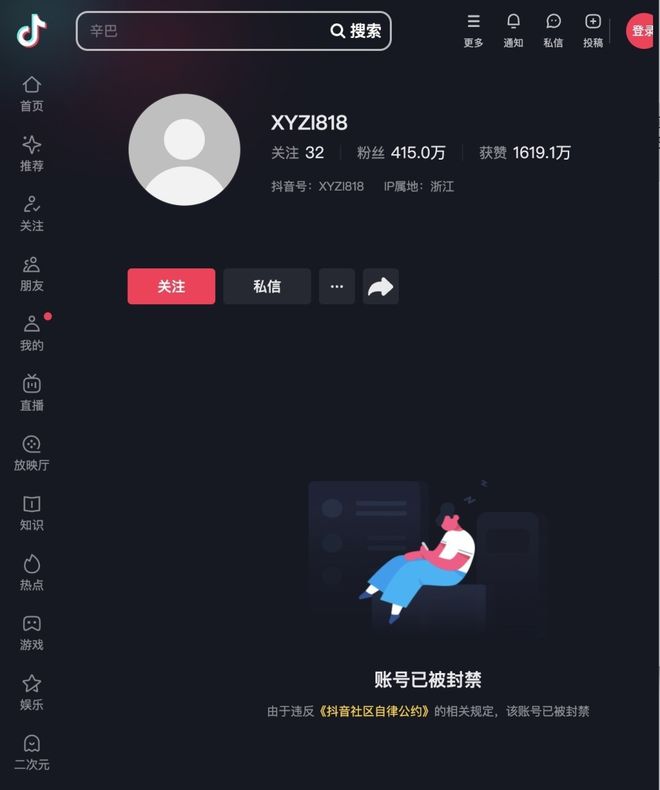The width and height of the screenshot is (660, 790).
Task: Follow XYZI818 with the 关注 button
Action: click(x=171, y=286)
